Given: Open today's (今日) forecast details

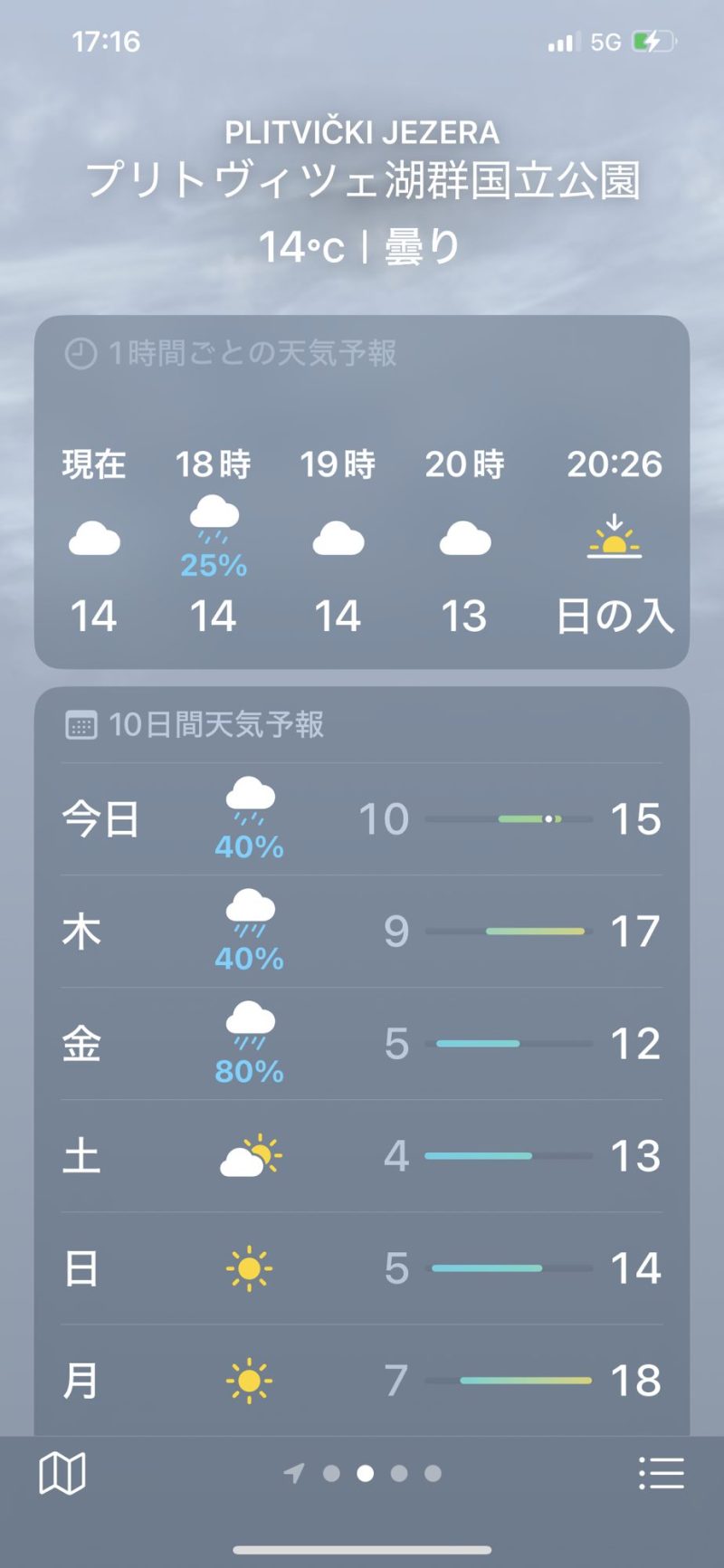Looking at the screenshot, I should pos(362,819).
